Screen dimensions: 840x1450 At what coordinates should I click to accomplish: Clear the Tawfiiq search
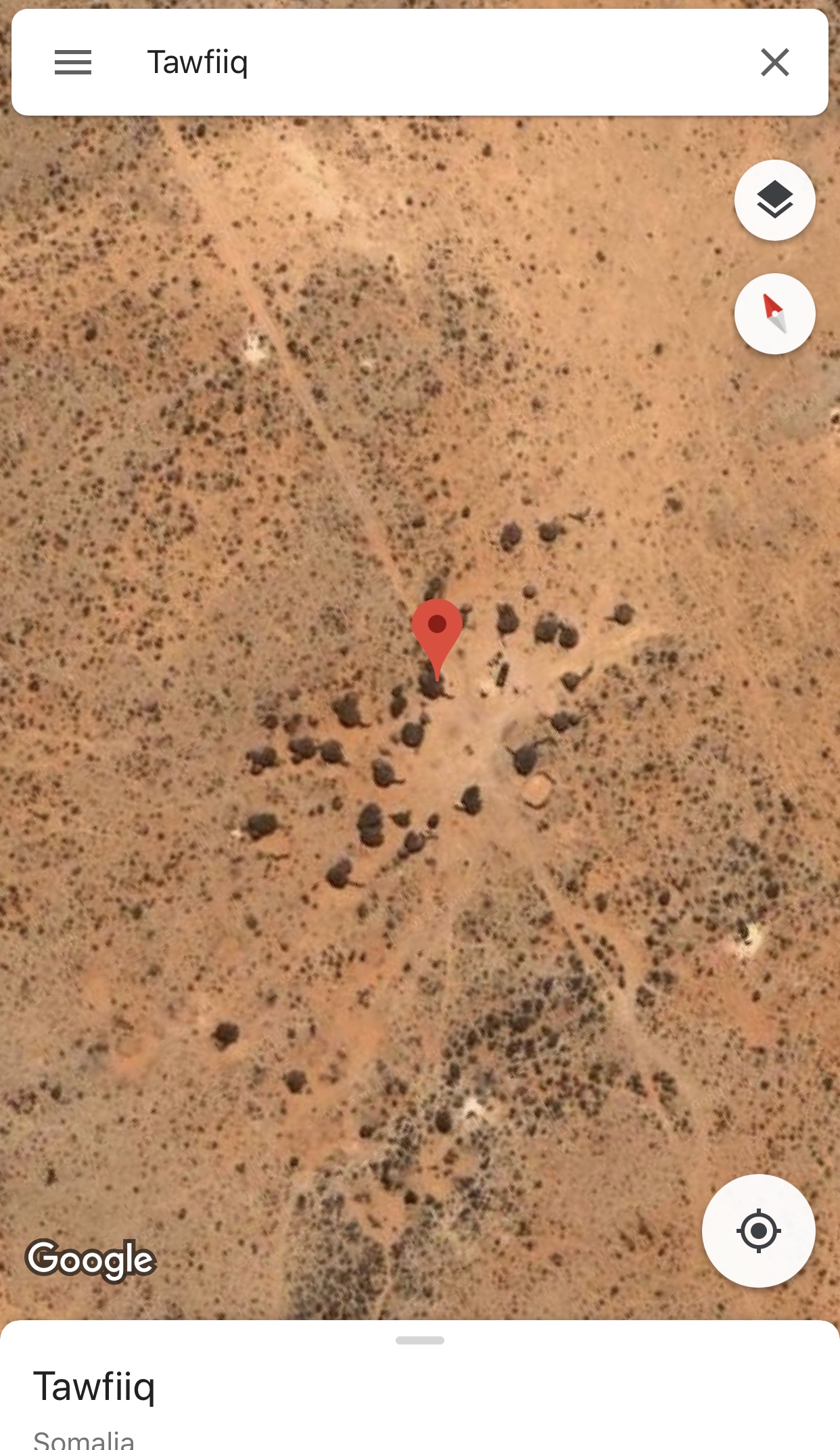(774, 62)
